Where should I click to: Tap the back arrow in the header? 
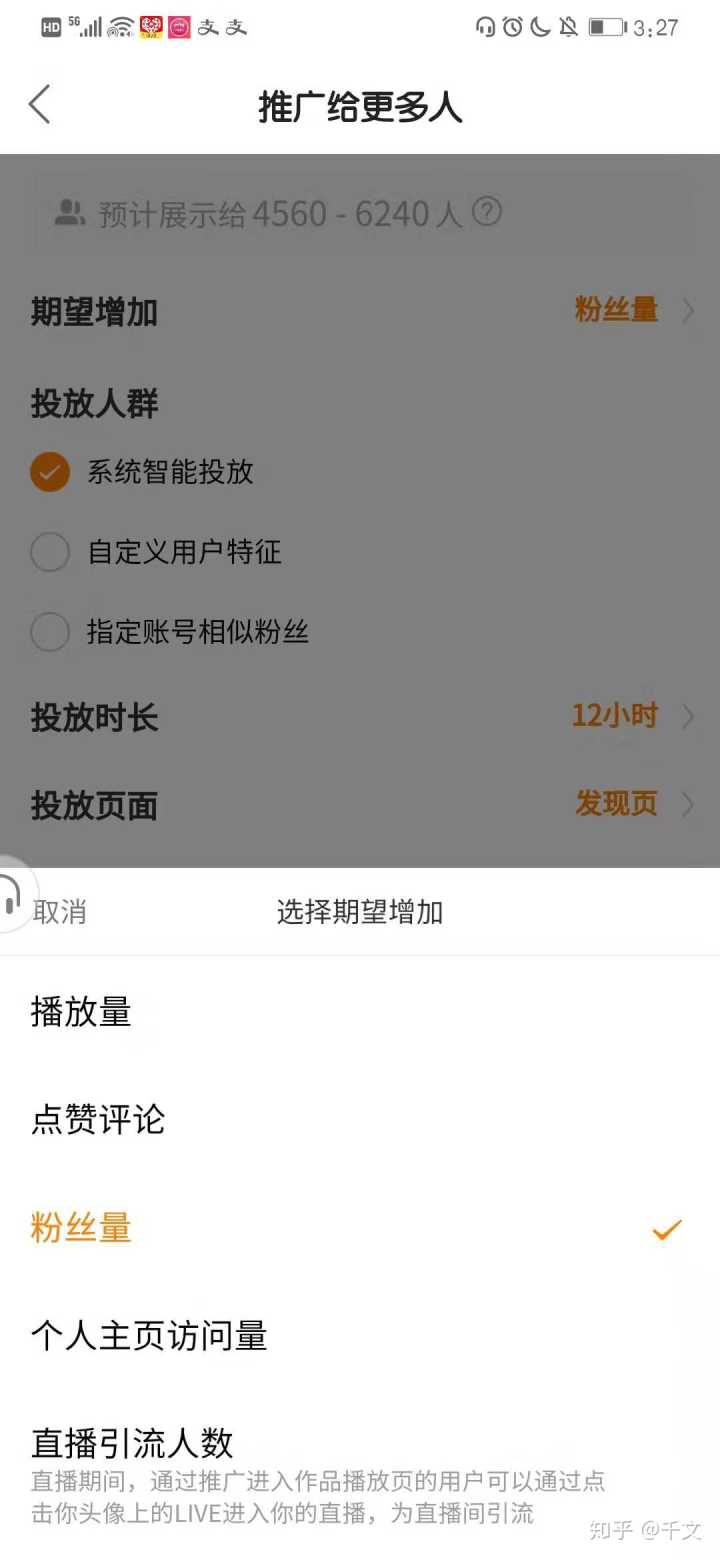click(40, 104)
